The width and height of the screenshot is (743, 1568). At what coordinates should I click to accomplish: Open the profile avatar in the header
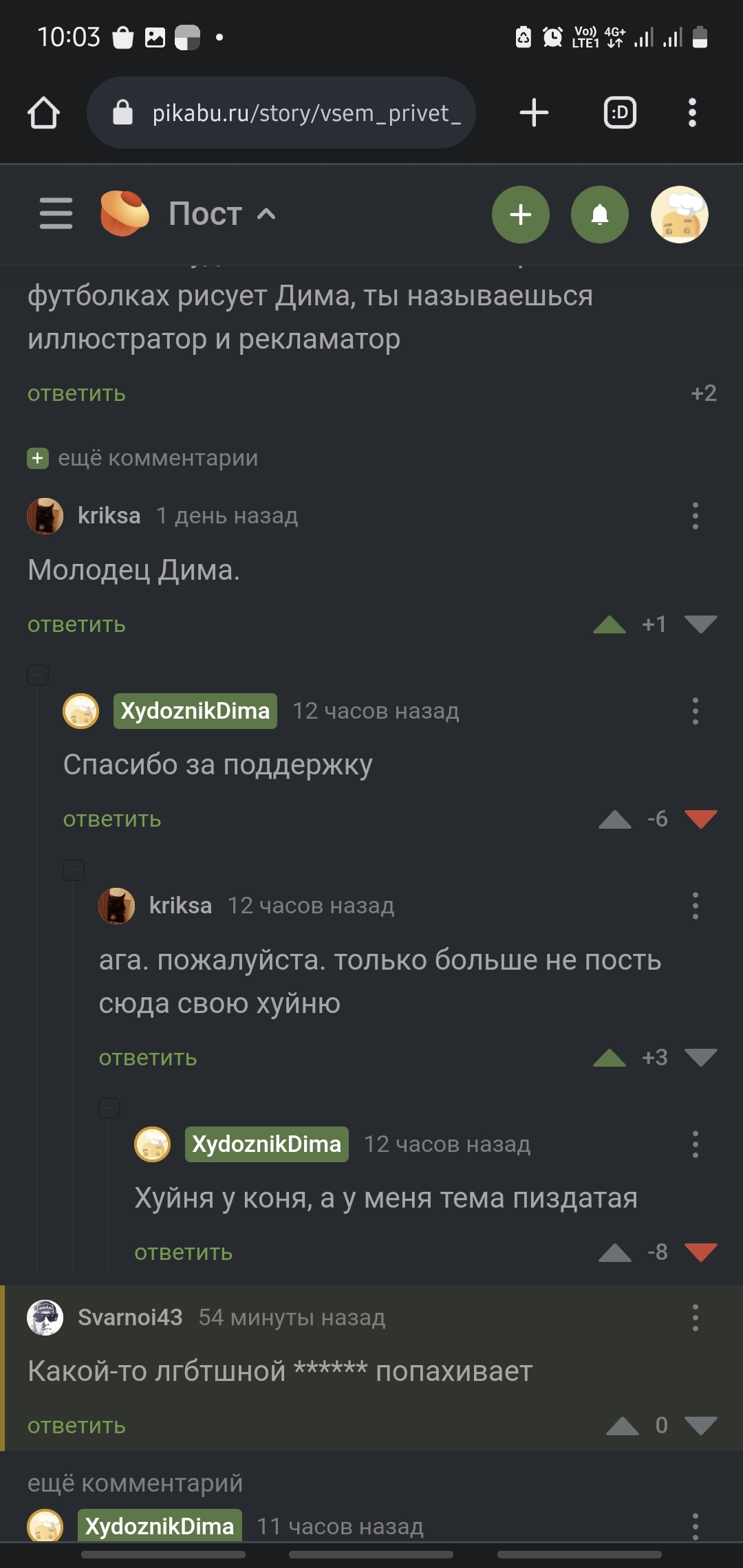(x=680, y=215)
